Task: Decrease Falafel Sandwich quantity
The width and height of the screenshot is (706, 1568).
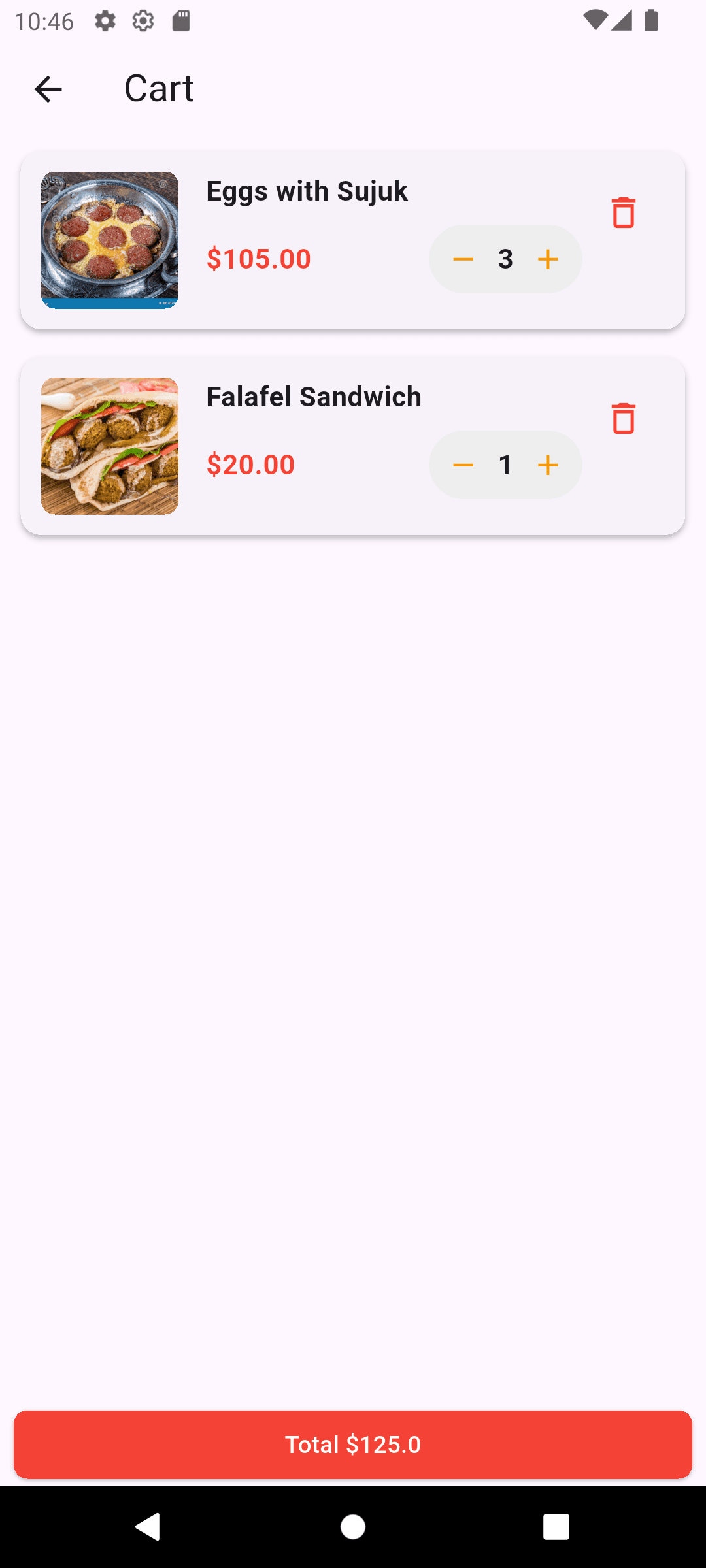Action: click(x=463, y=465)
